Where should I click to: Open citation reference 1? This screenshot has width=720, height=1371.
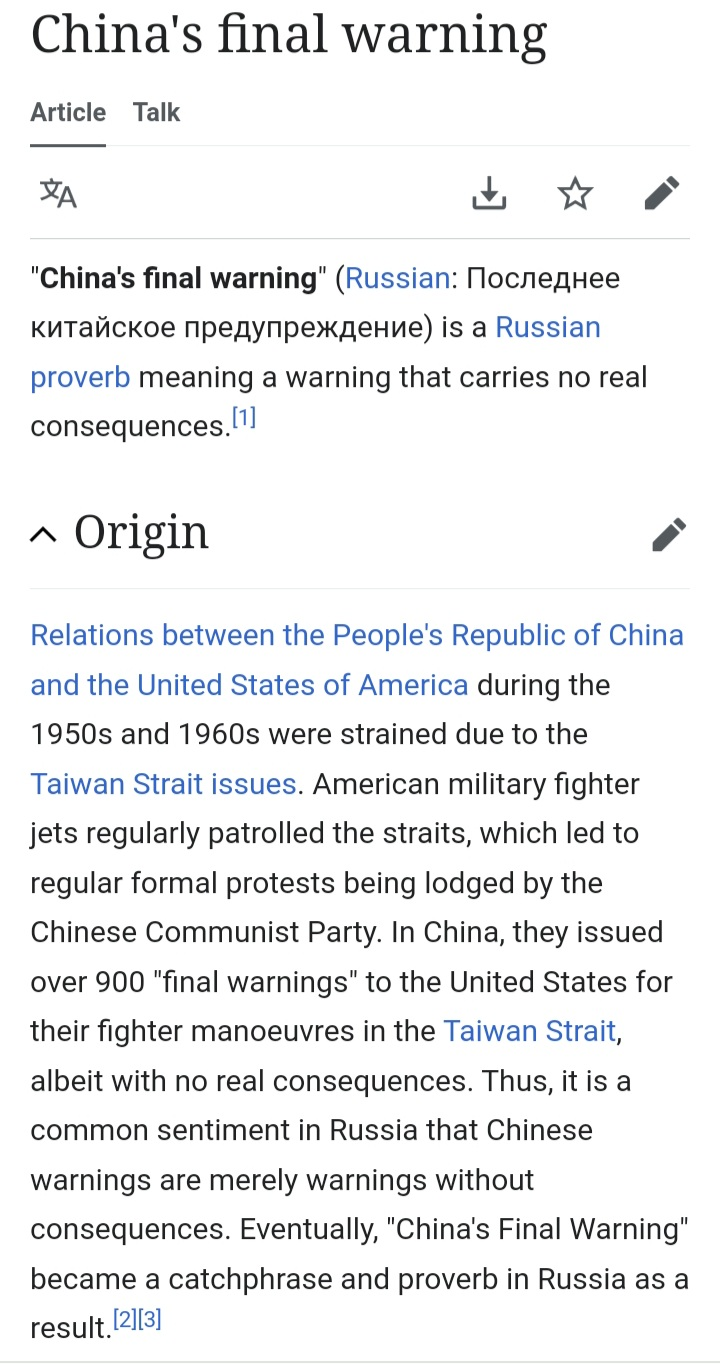click(244, 418)
